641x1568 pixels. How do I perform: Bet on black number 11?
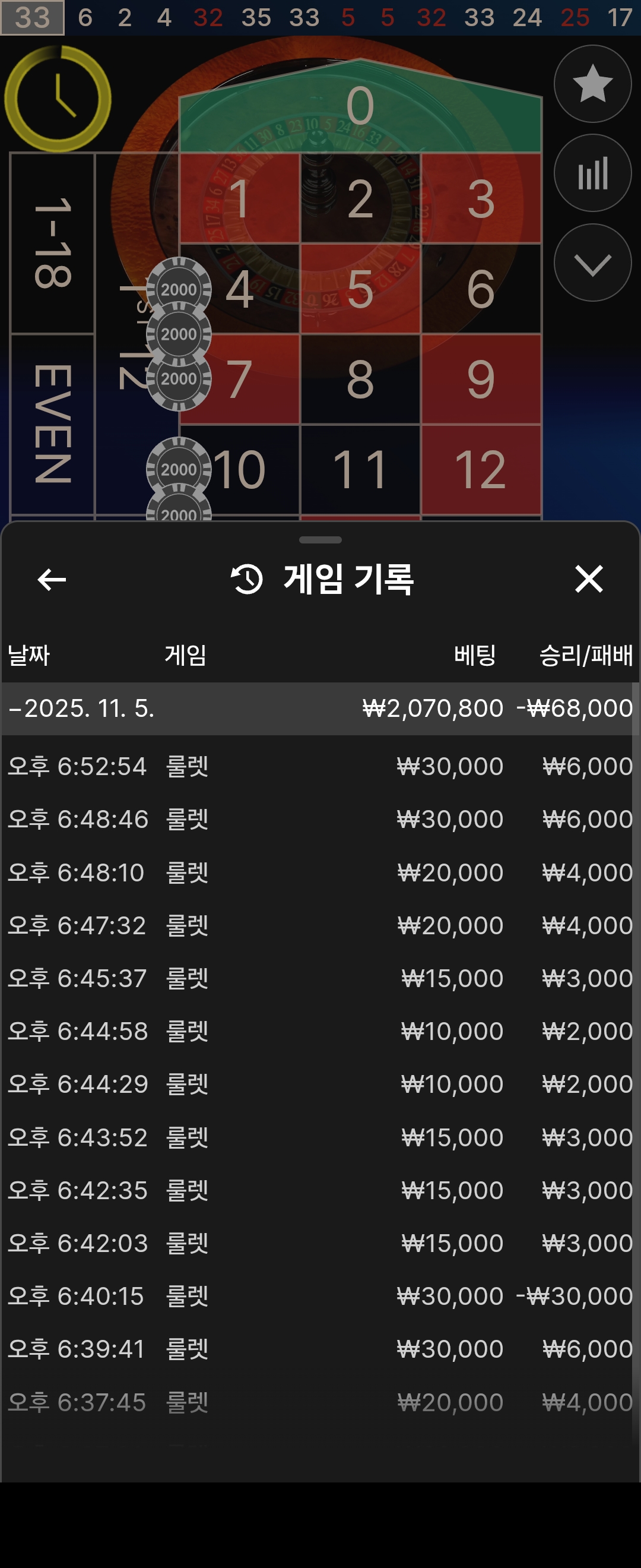[x=360, y=469]
